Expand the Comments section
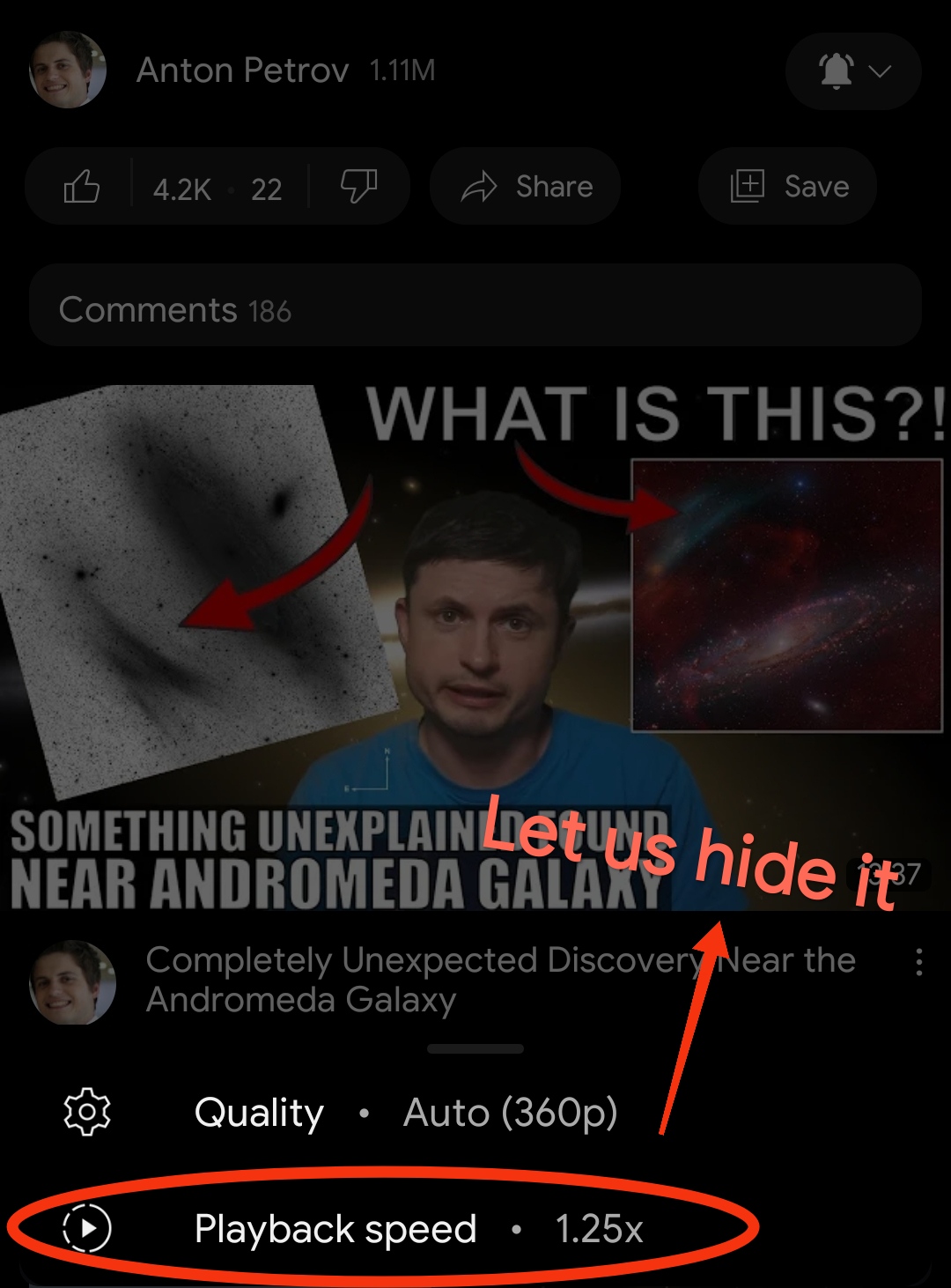The image size is (951, 1288). [x=475, y=310]
